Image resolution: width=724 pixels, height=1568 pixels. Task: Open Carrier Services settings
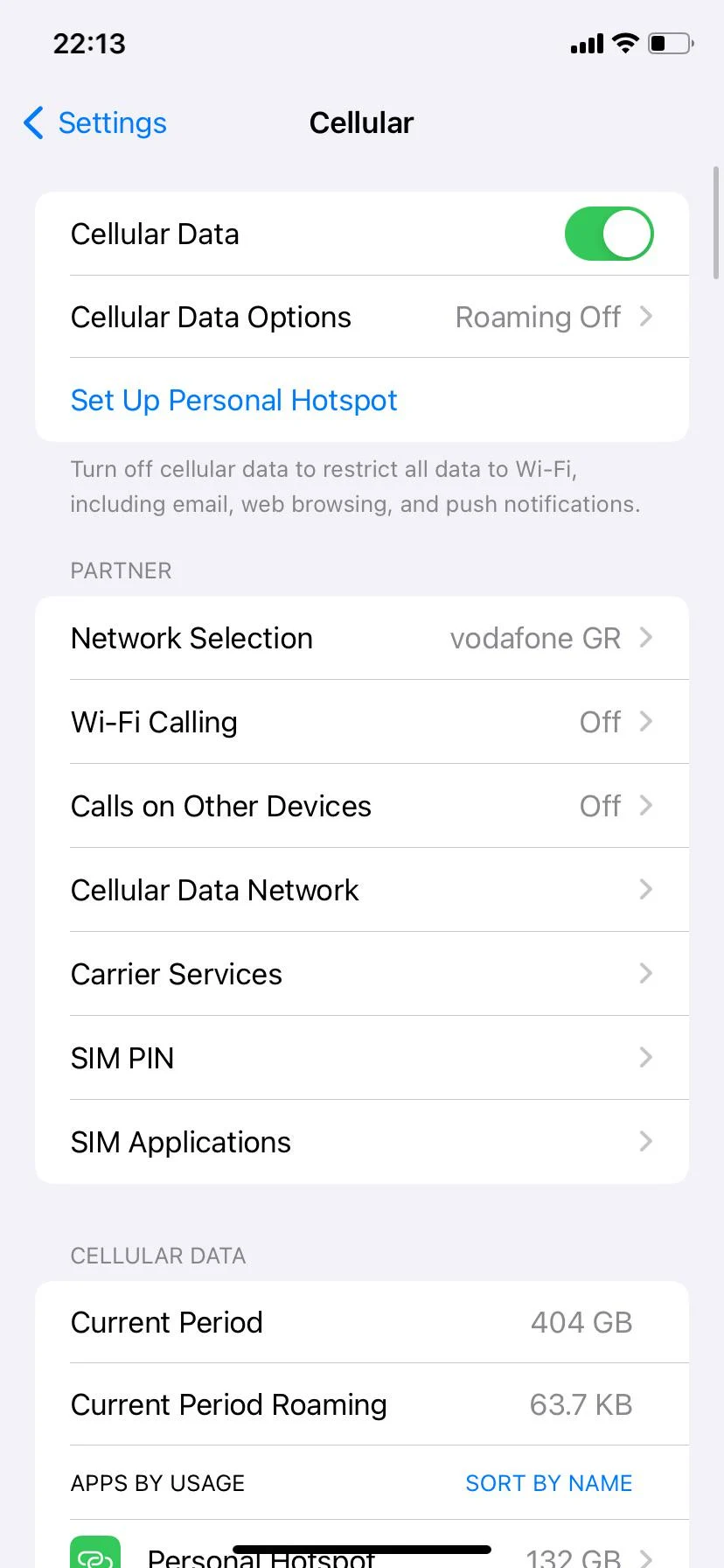(x=362, y=974)
